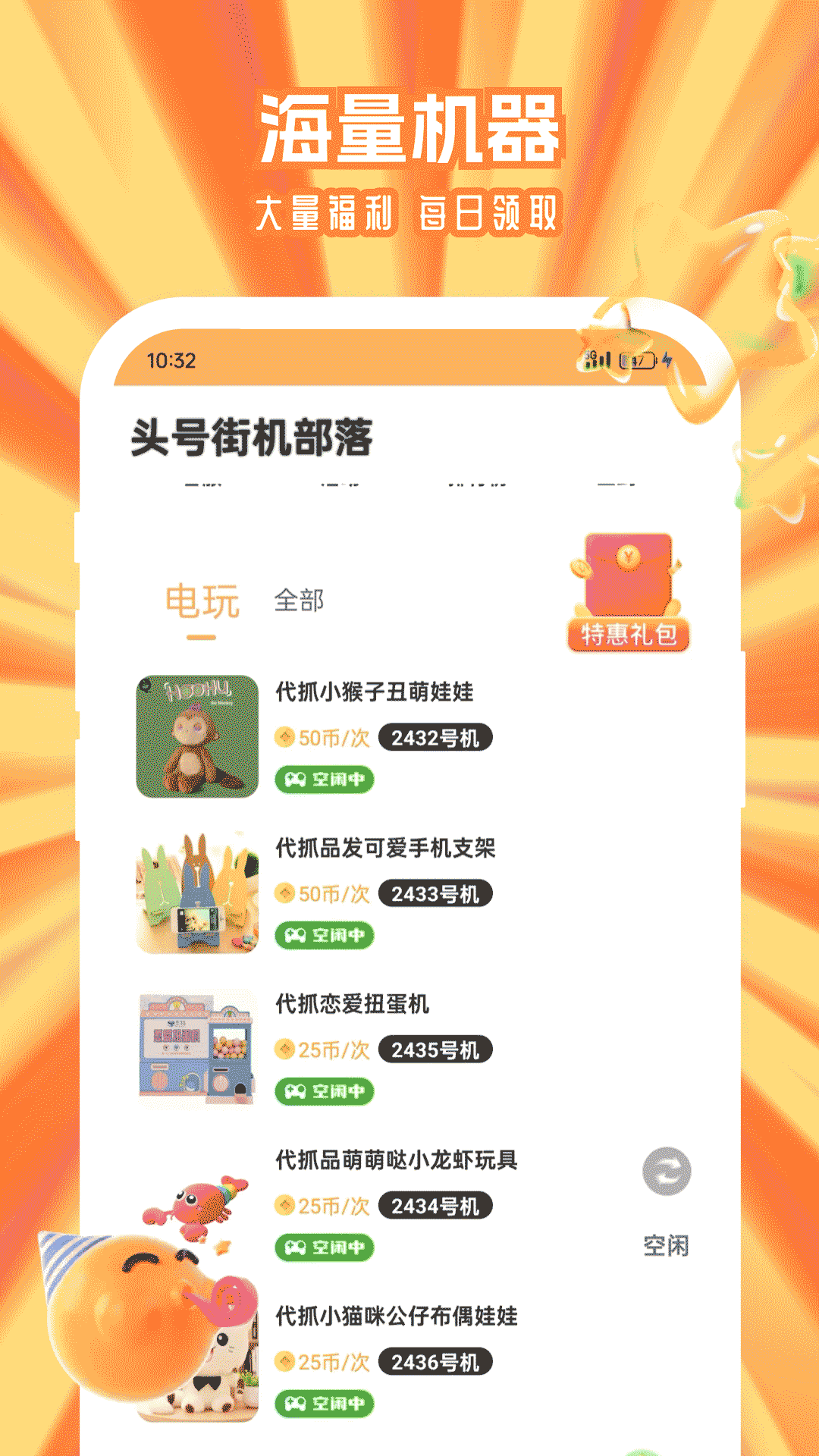Tap coin icon beside 2433号机 price tag
819x1456 pixels.
[284, 895]
